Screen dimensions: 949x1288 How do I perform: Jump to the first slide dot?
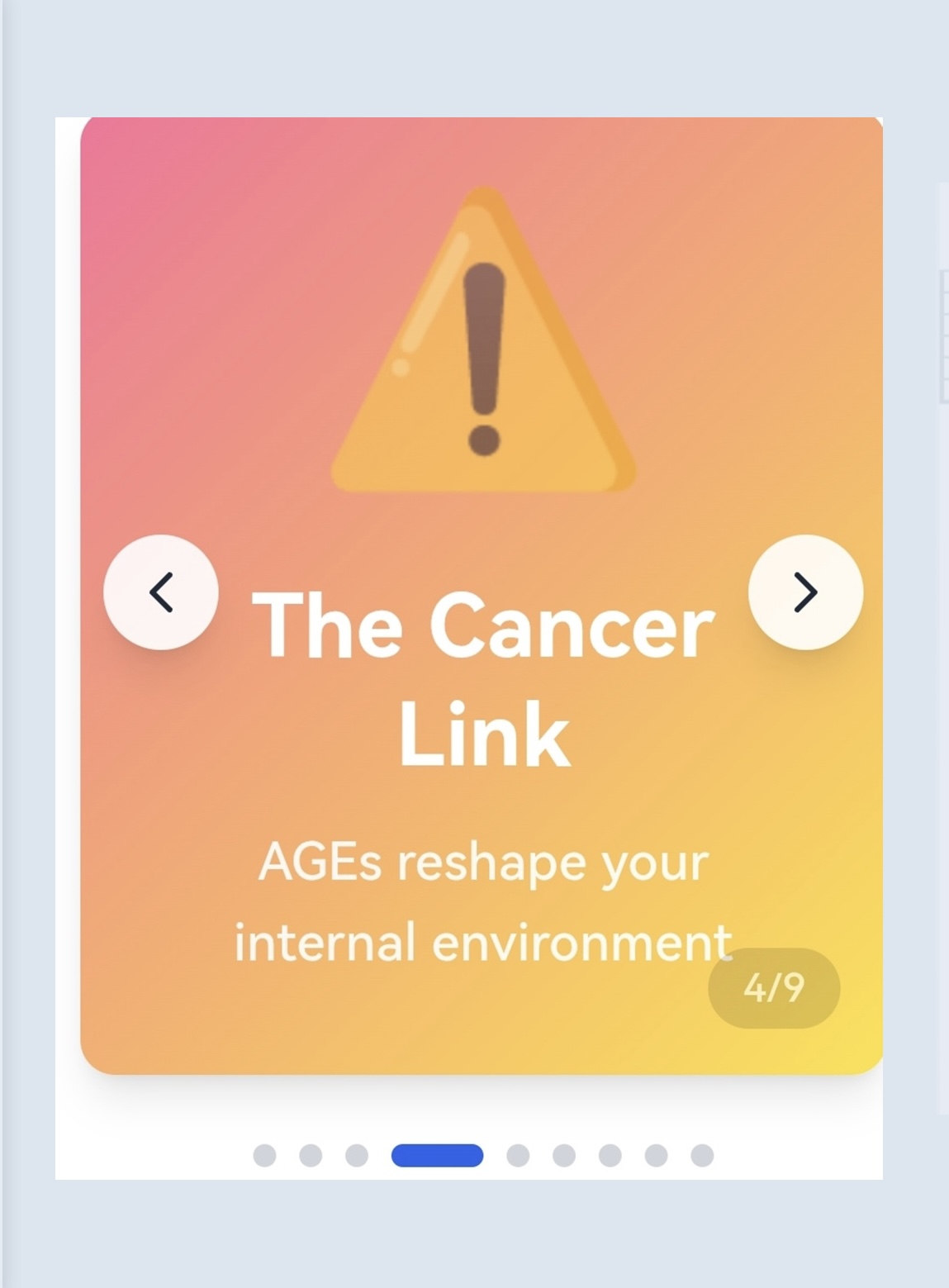[264, 1155]
